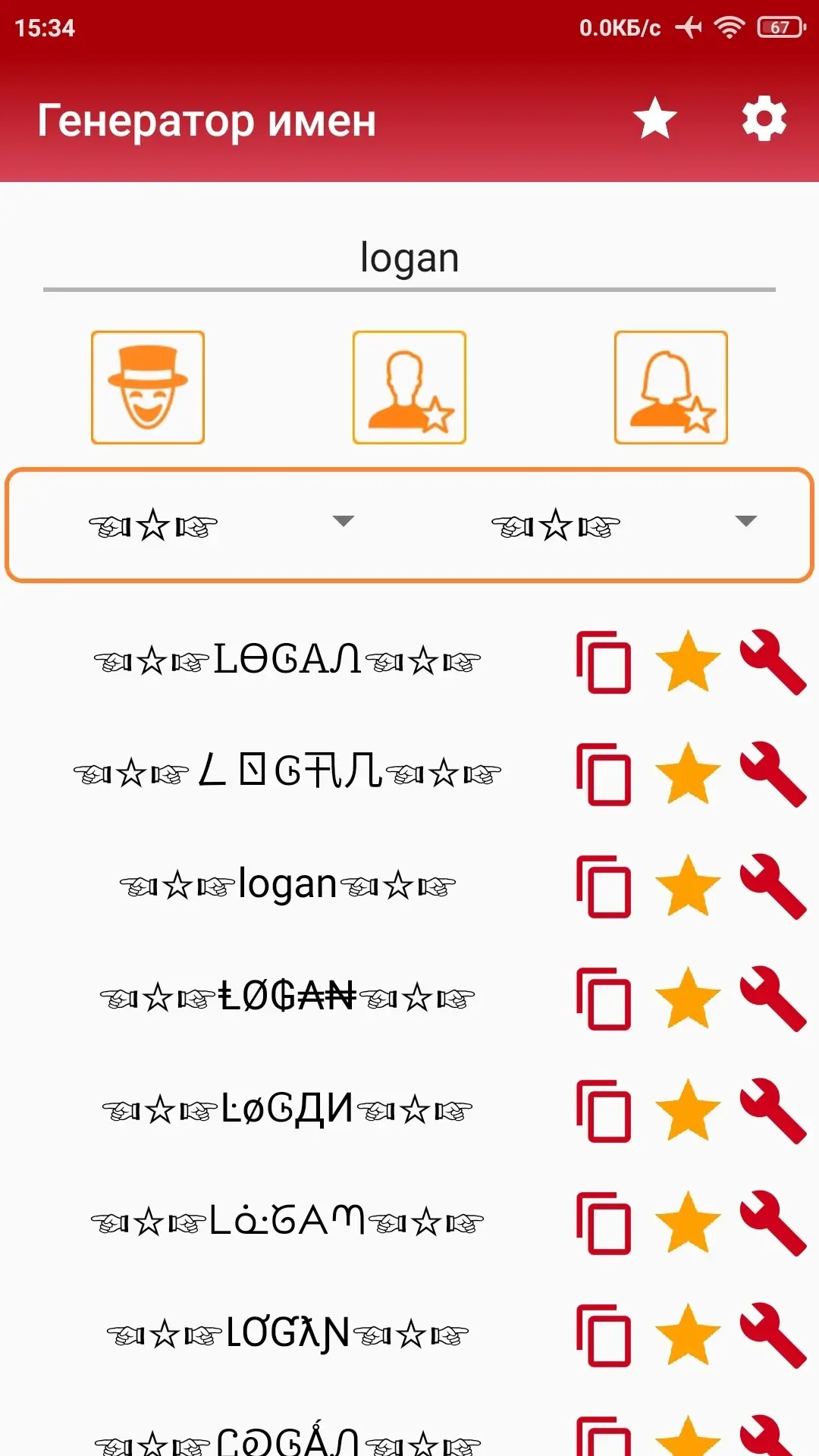
Task: Edit the name field containing logan
Action: coord(409,258)
